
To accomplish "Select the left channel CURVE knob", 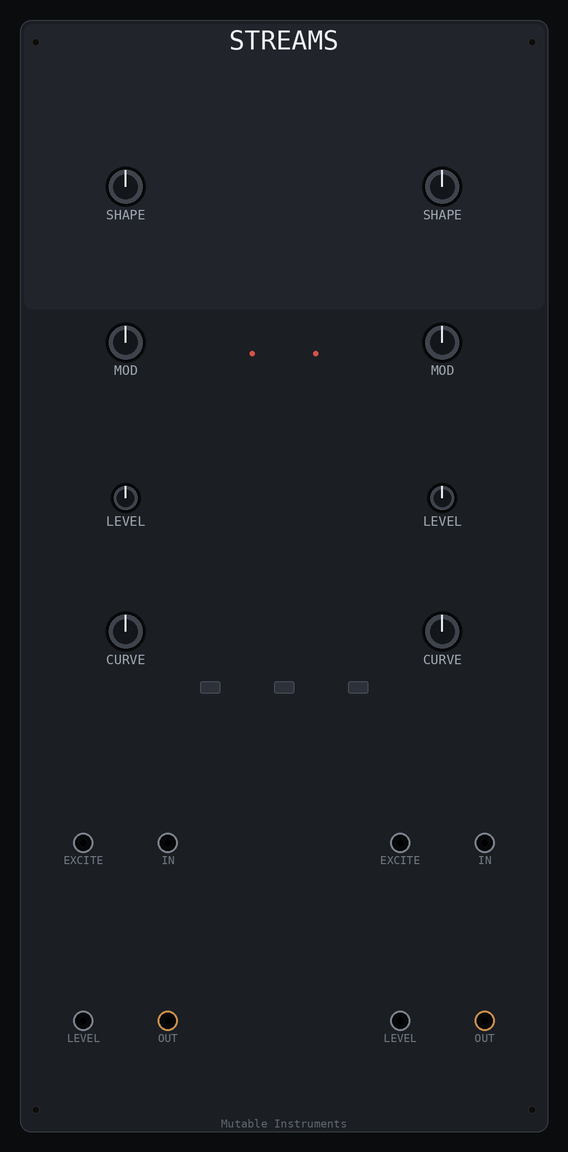I will pyautogui.click(x=126, y=632).
